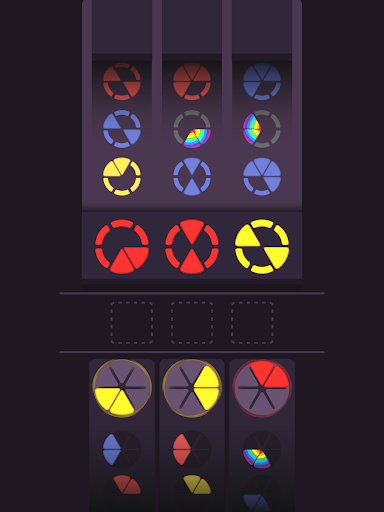Tap the red ring with opposite wedges

(192, 247)
